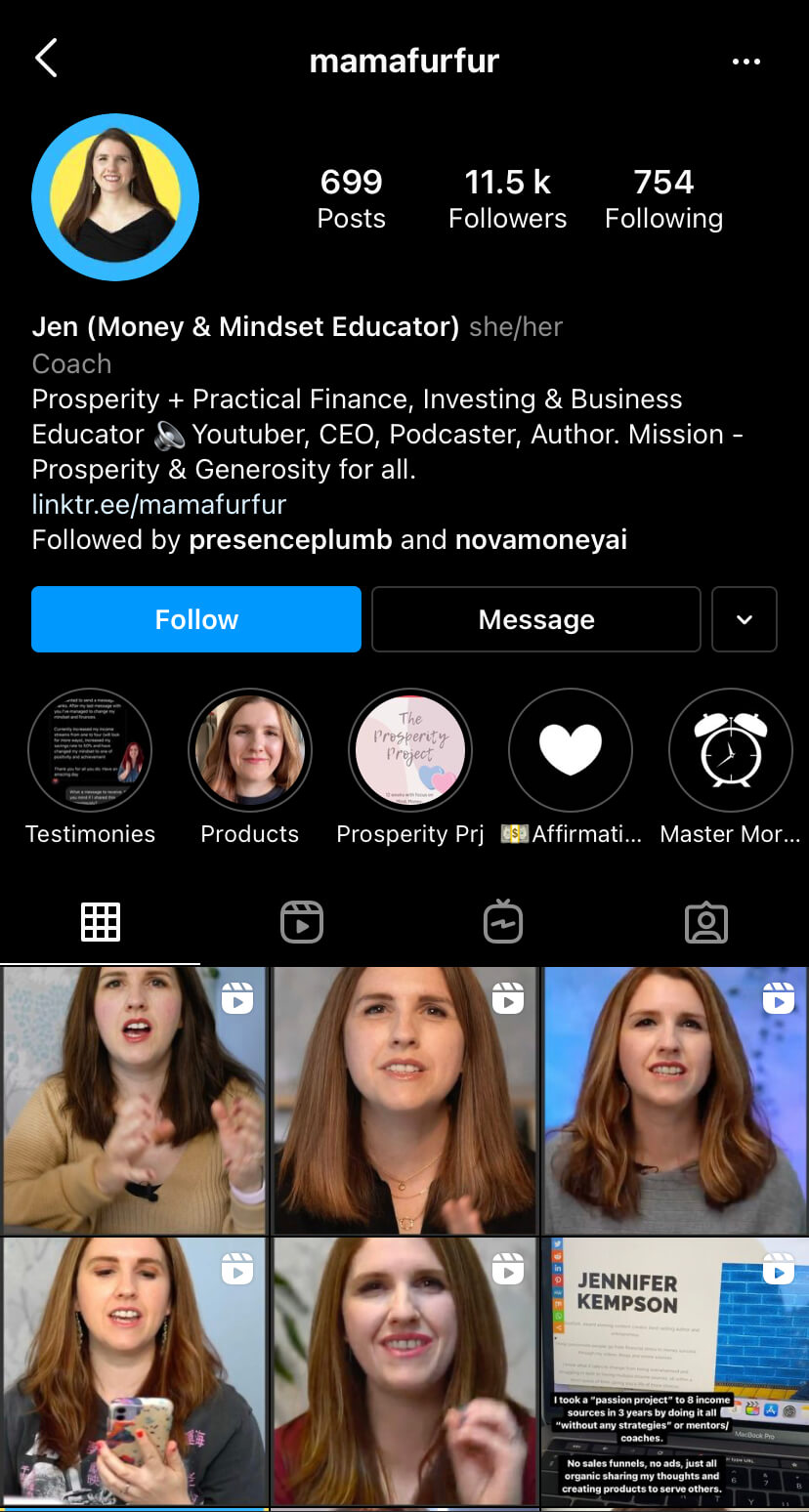Open the three-dot overflow menu
809x1512 pixels.
point(745,62)
